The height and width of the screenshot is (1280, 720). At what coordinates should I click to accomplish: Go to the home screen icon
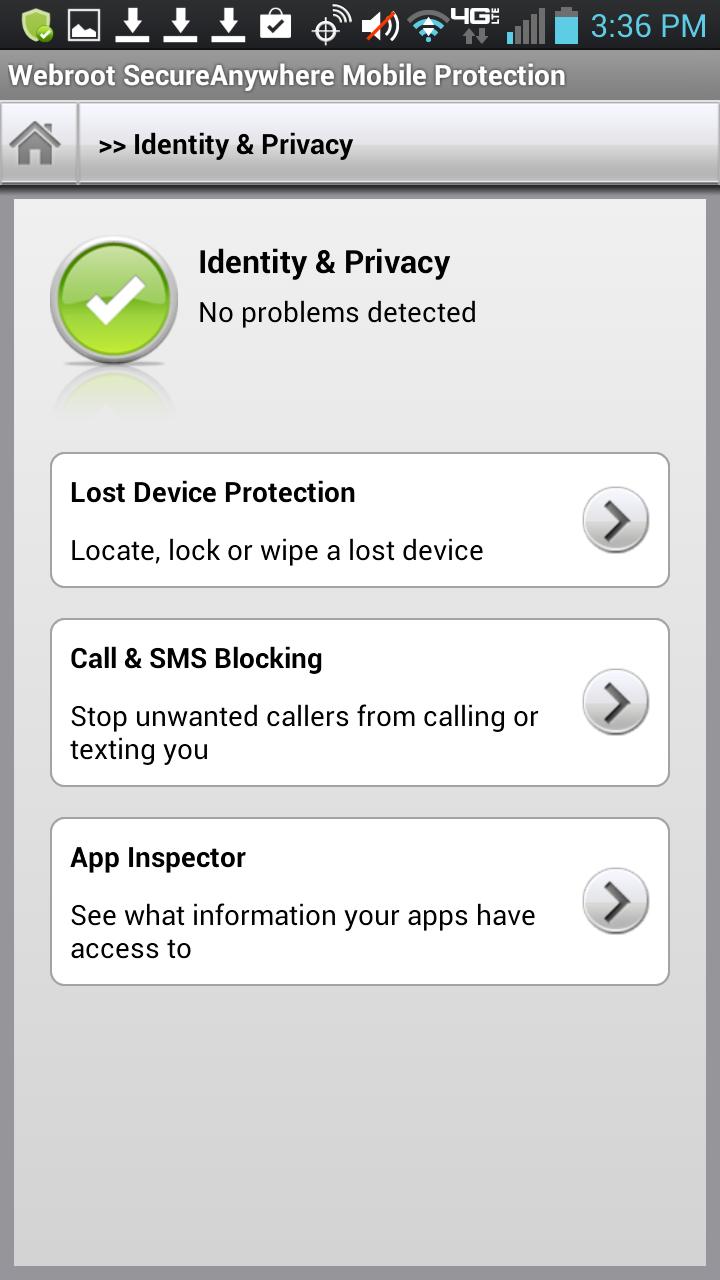[x=38, y=143]
